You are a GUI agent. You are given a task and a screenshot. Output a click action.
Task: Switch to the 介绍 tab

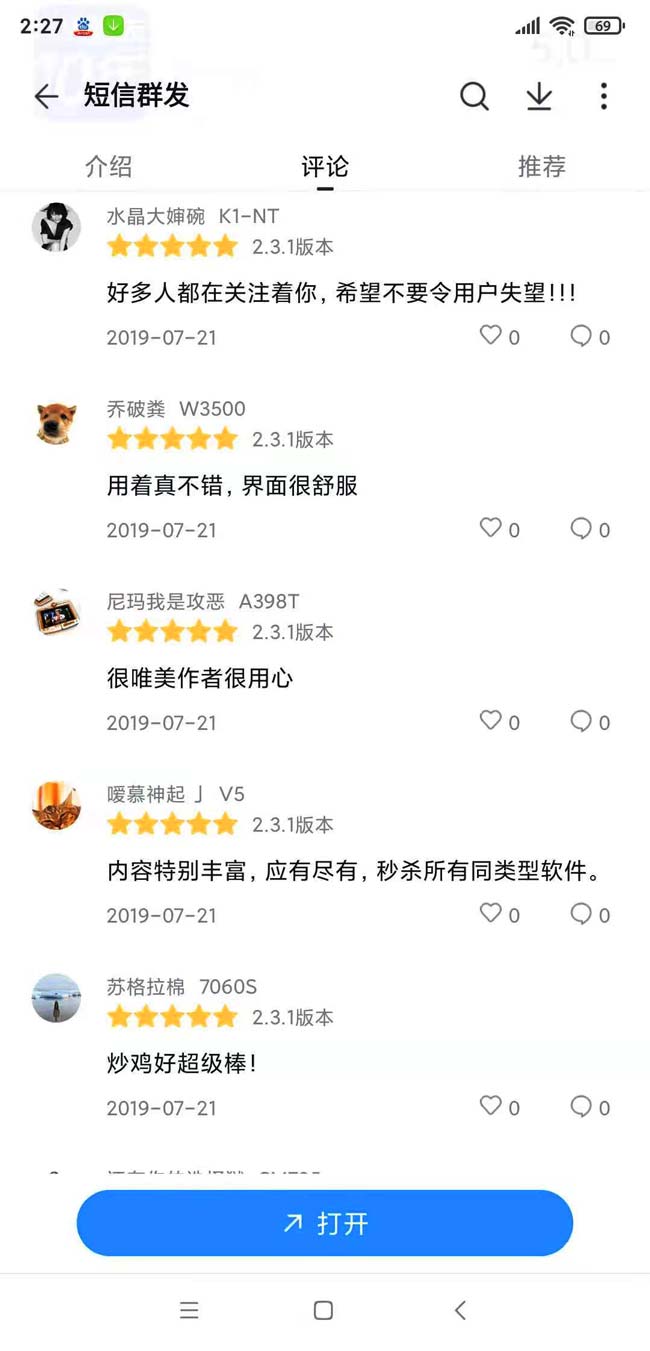coord(108,166)
